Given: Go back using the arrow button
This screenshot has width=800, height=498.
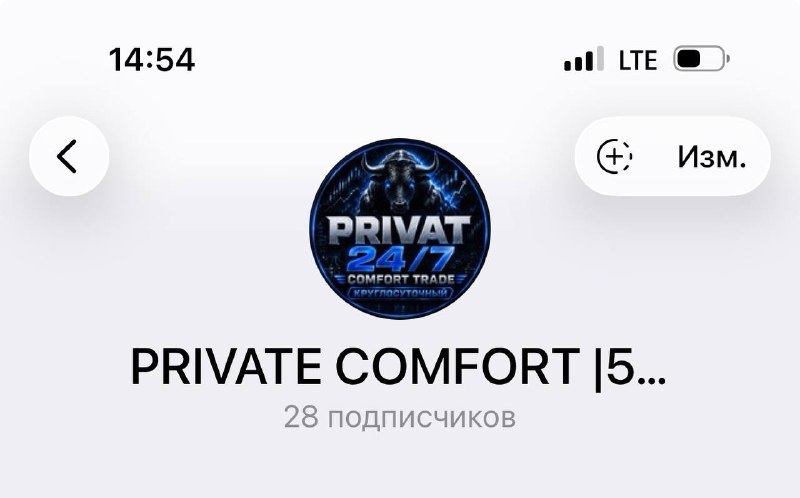Looking at the screenshot, I should pyautogui.click(x=69, y=156).
